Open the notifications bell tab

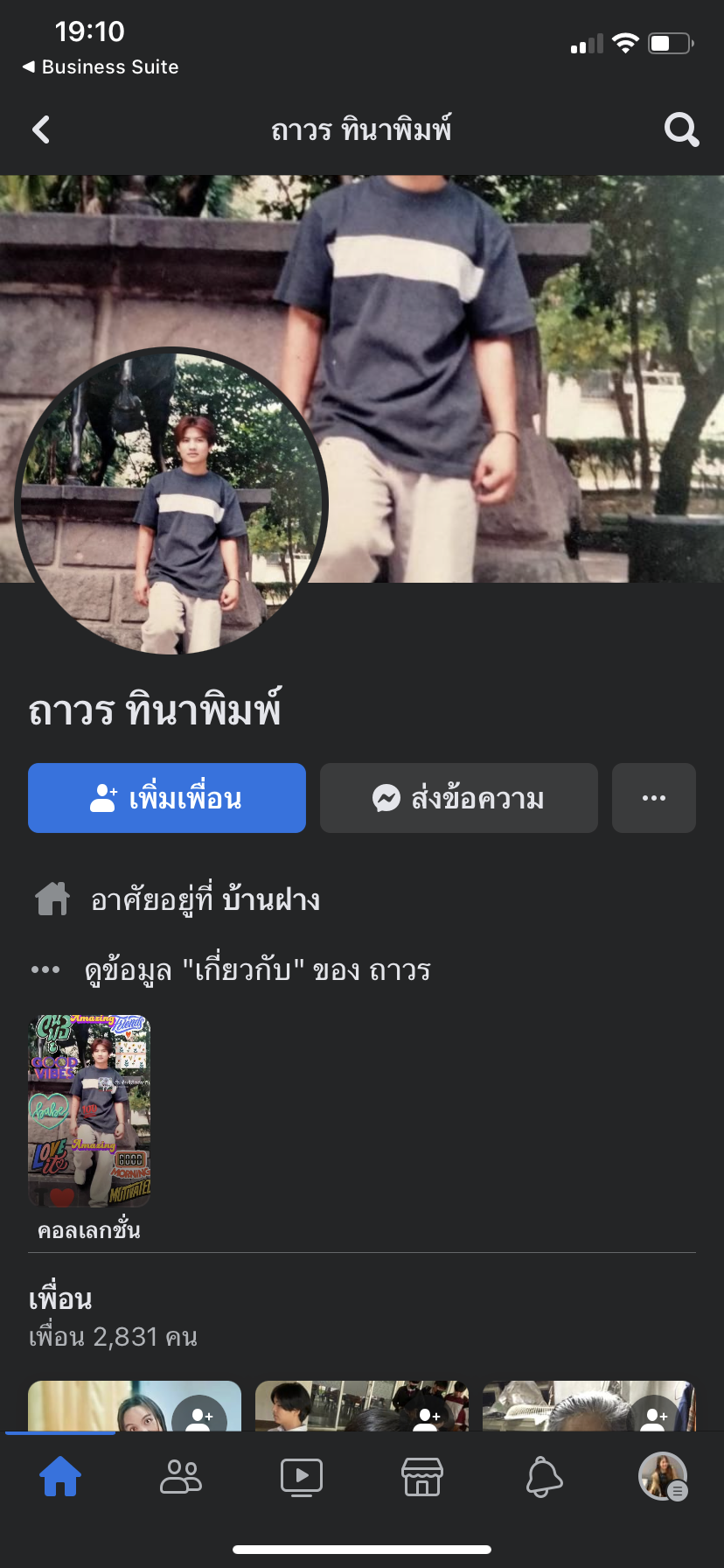[543, 1476]
